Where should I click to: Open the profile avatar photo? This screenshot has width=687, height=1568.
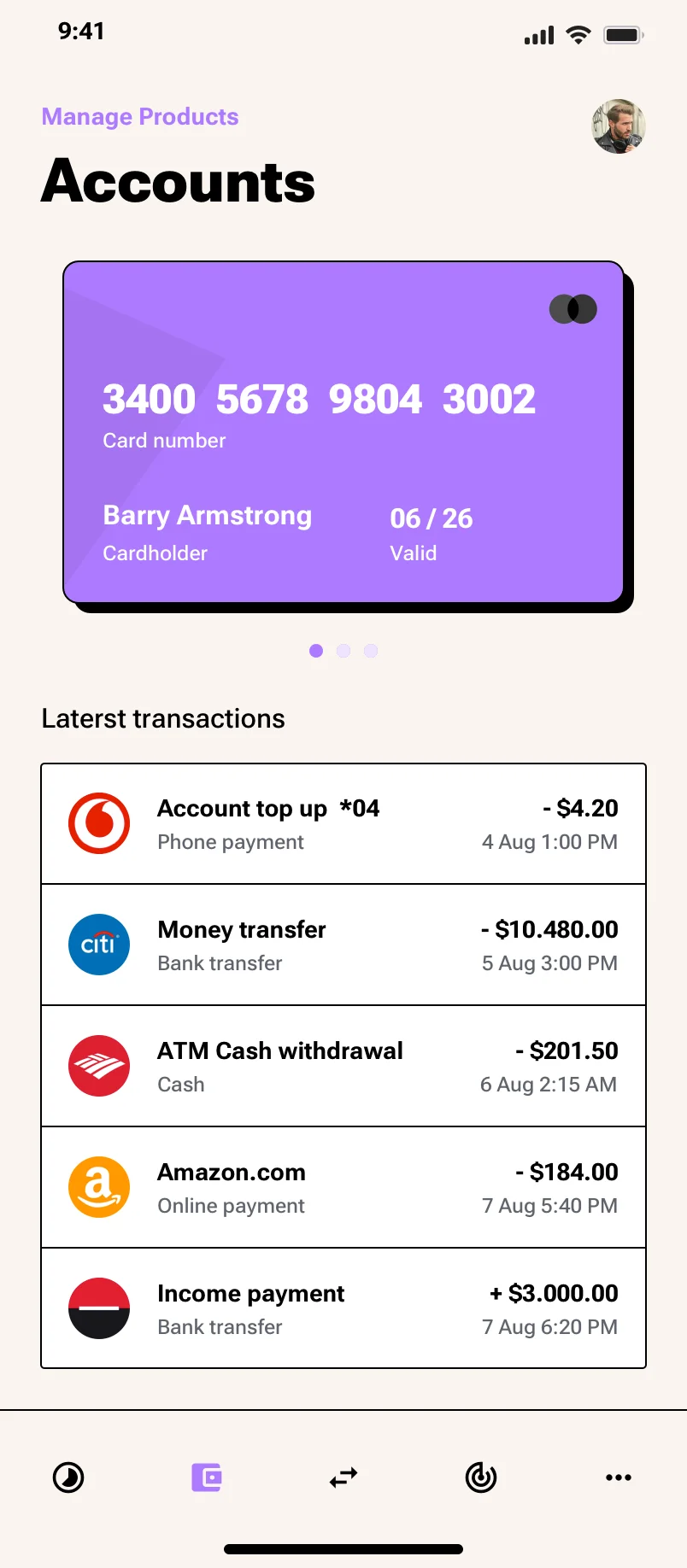[x=618, y=126]
